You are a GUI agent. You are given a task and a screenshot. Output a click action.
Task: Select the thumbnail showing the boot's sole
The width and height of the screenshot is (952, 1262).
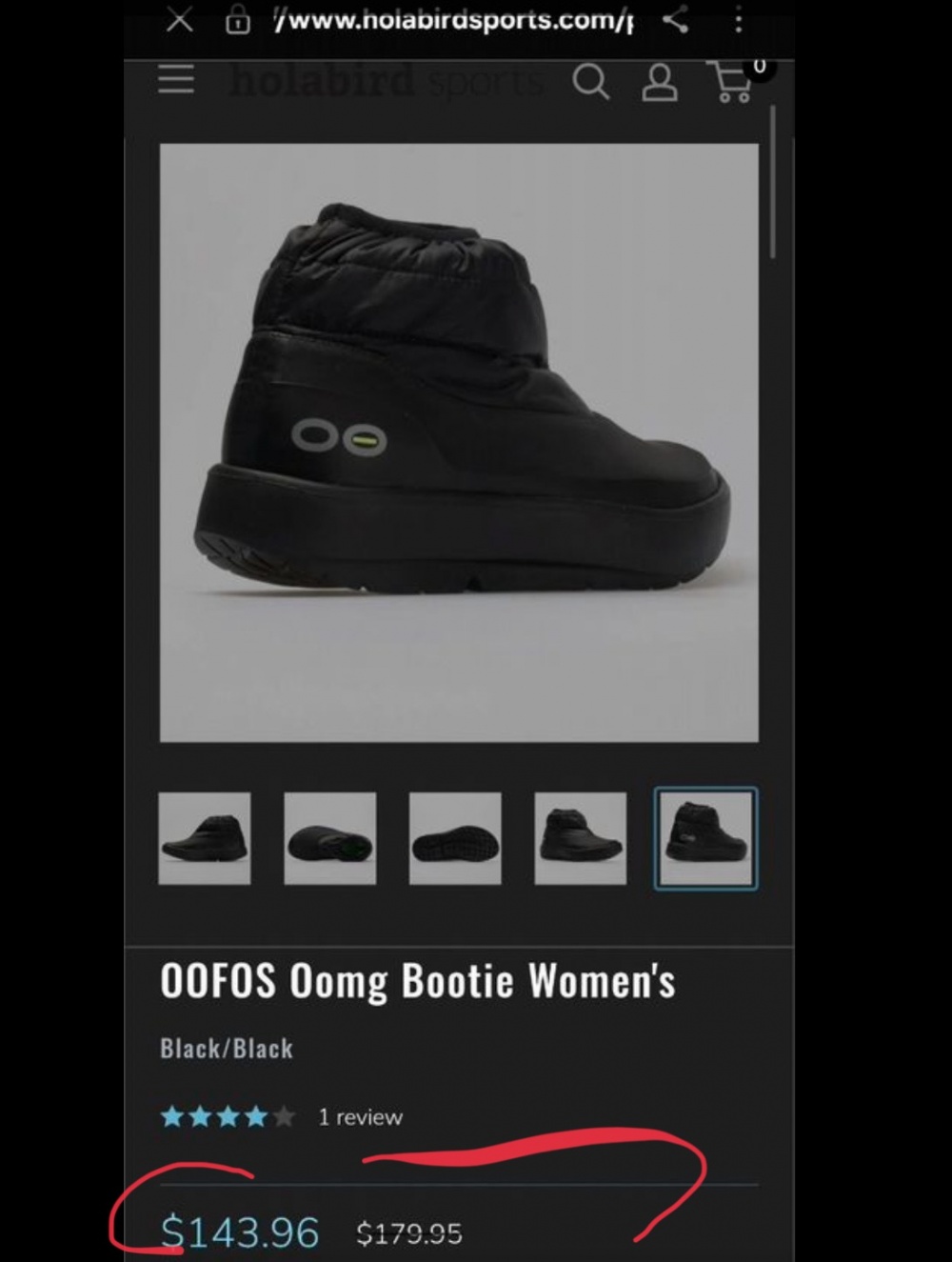tap(455, 838)
